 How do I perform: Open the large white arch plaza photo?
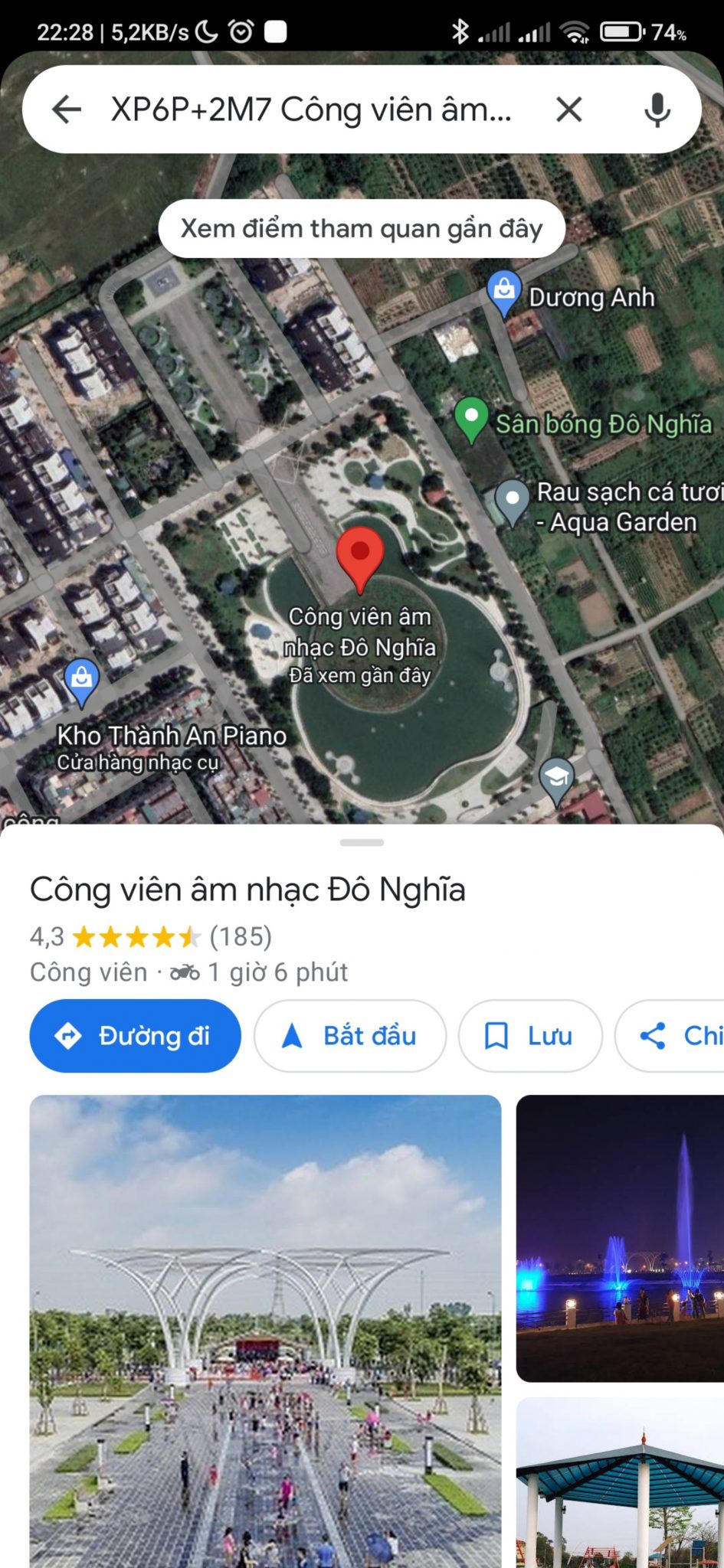265,1331
